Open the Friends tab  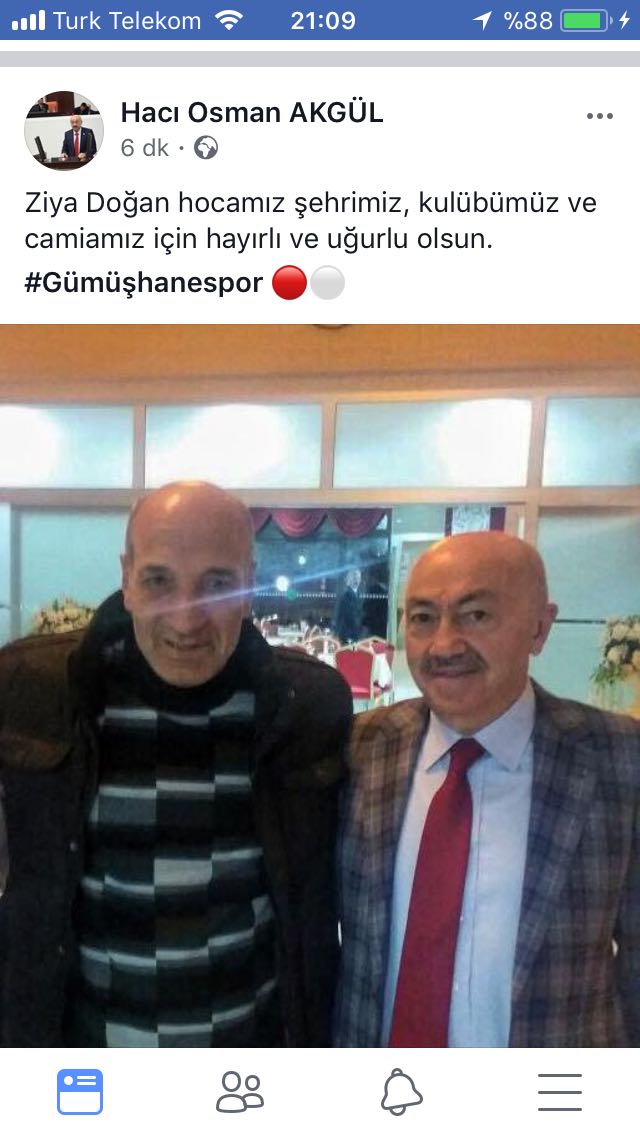point(240,1092)
